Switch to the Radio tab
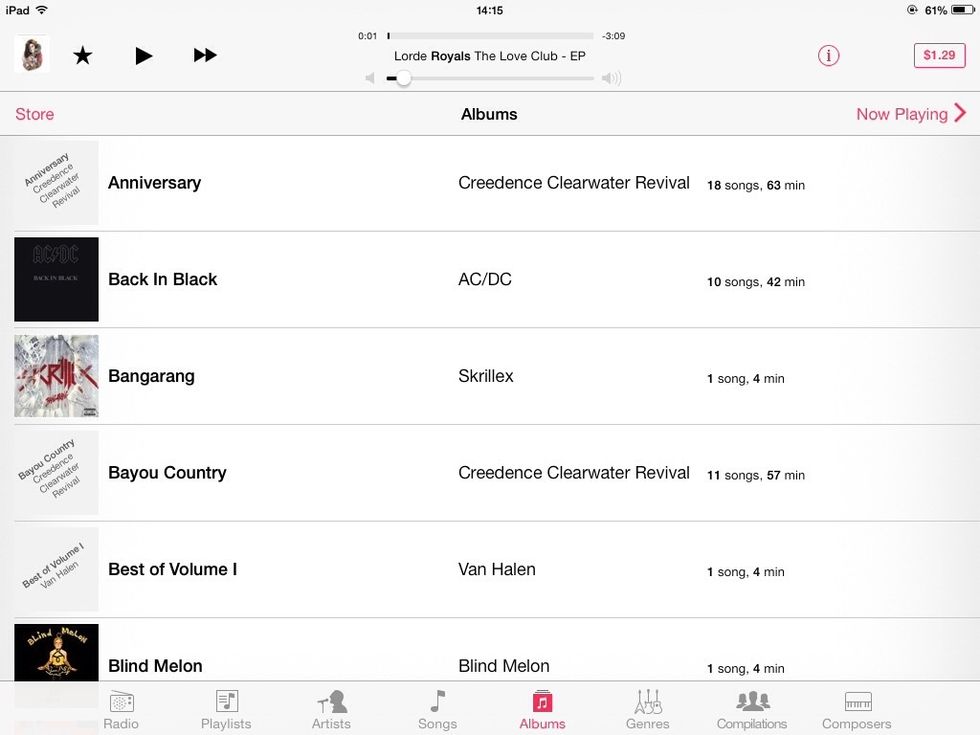 tap(121, 709)
